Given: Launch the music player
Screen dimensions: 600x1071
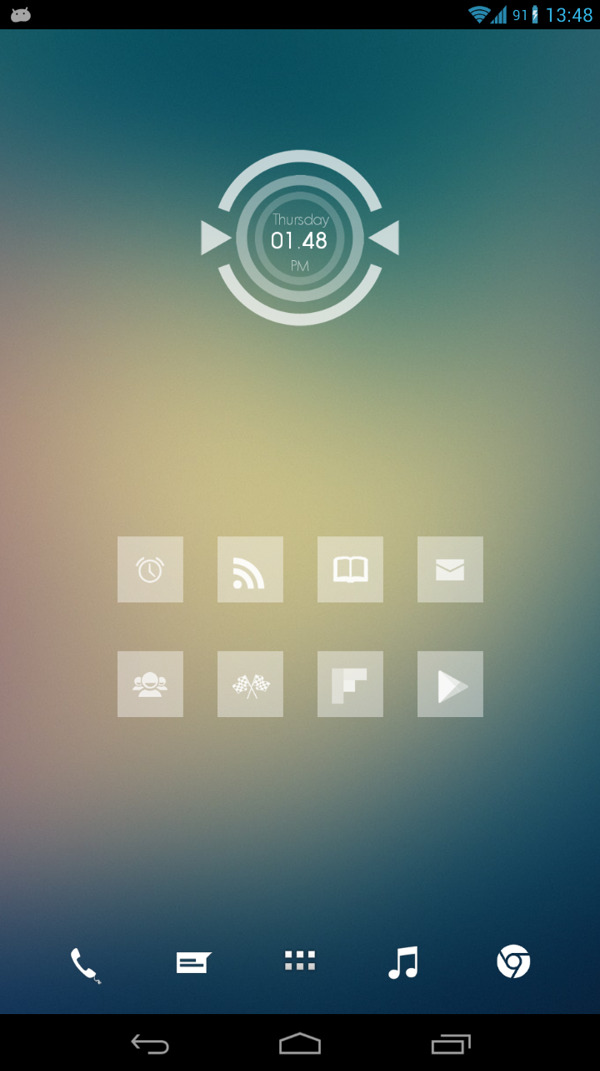Looking at the screenshot, I should [x=403, y=963].
